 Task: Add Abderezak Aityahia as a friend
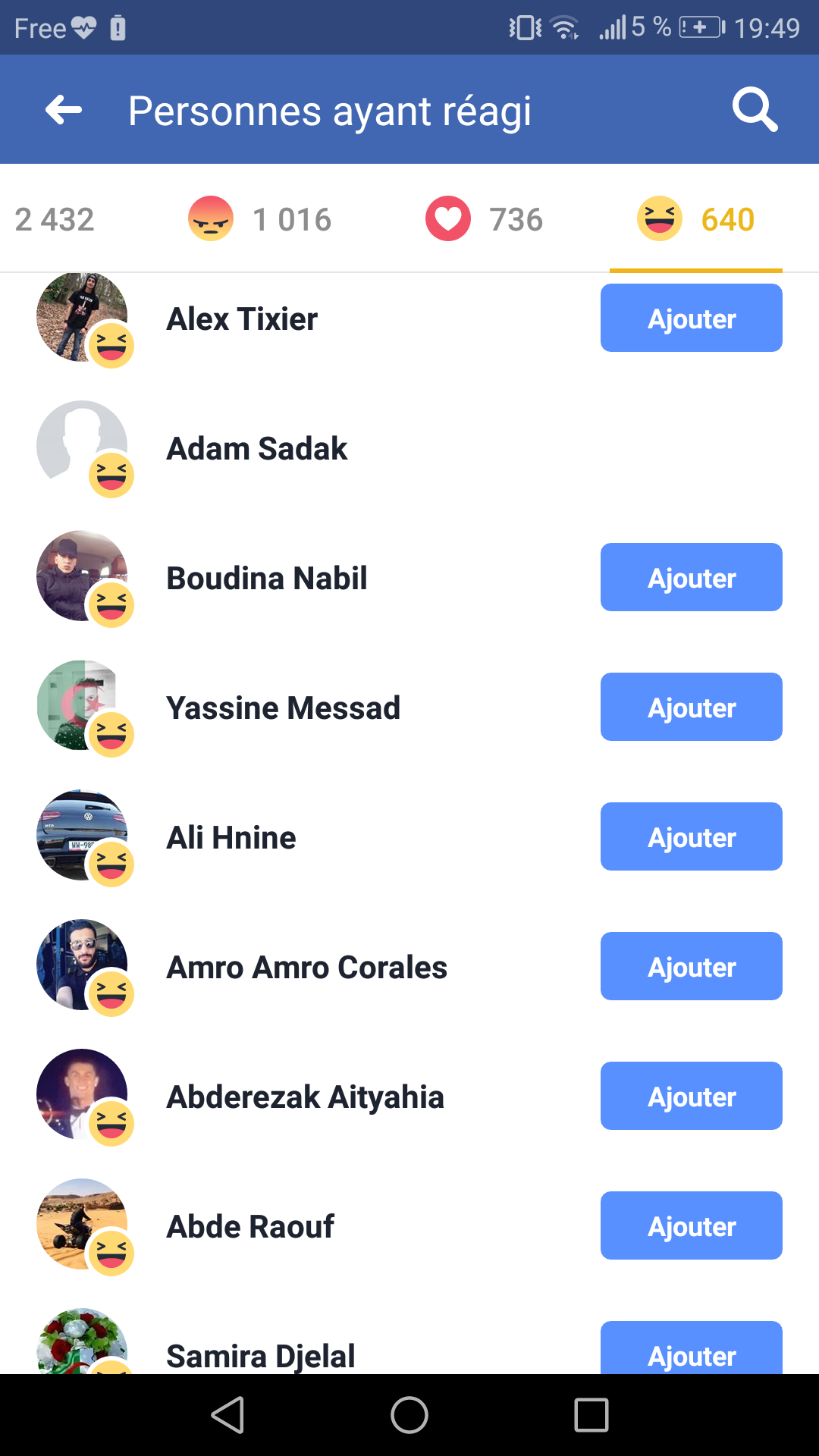[691, 1097]
